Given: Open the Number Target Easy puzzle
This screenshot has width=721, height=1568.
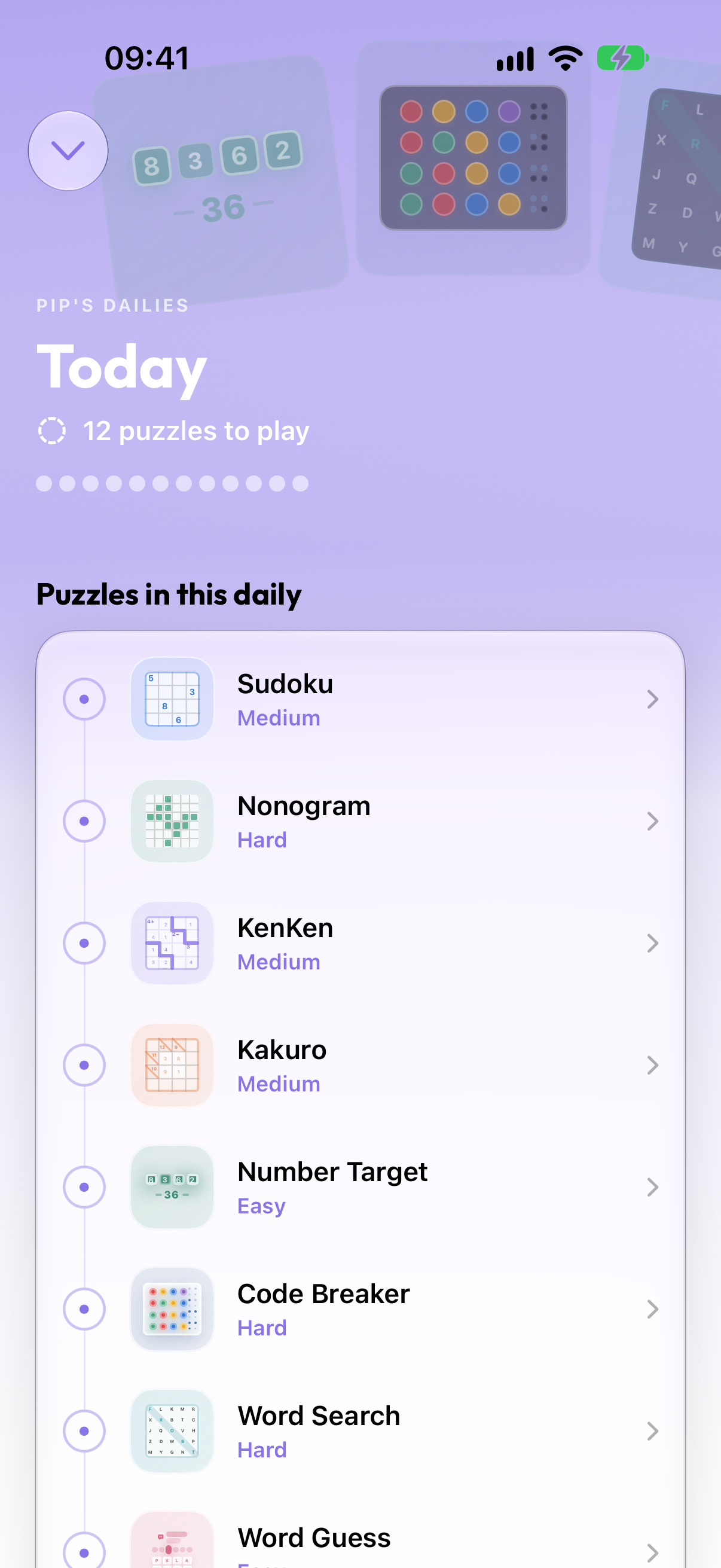Looking at the screenshot, I should tap(361, 1187).
